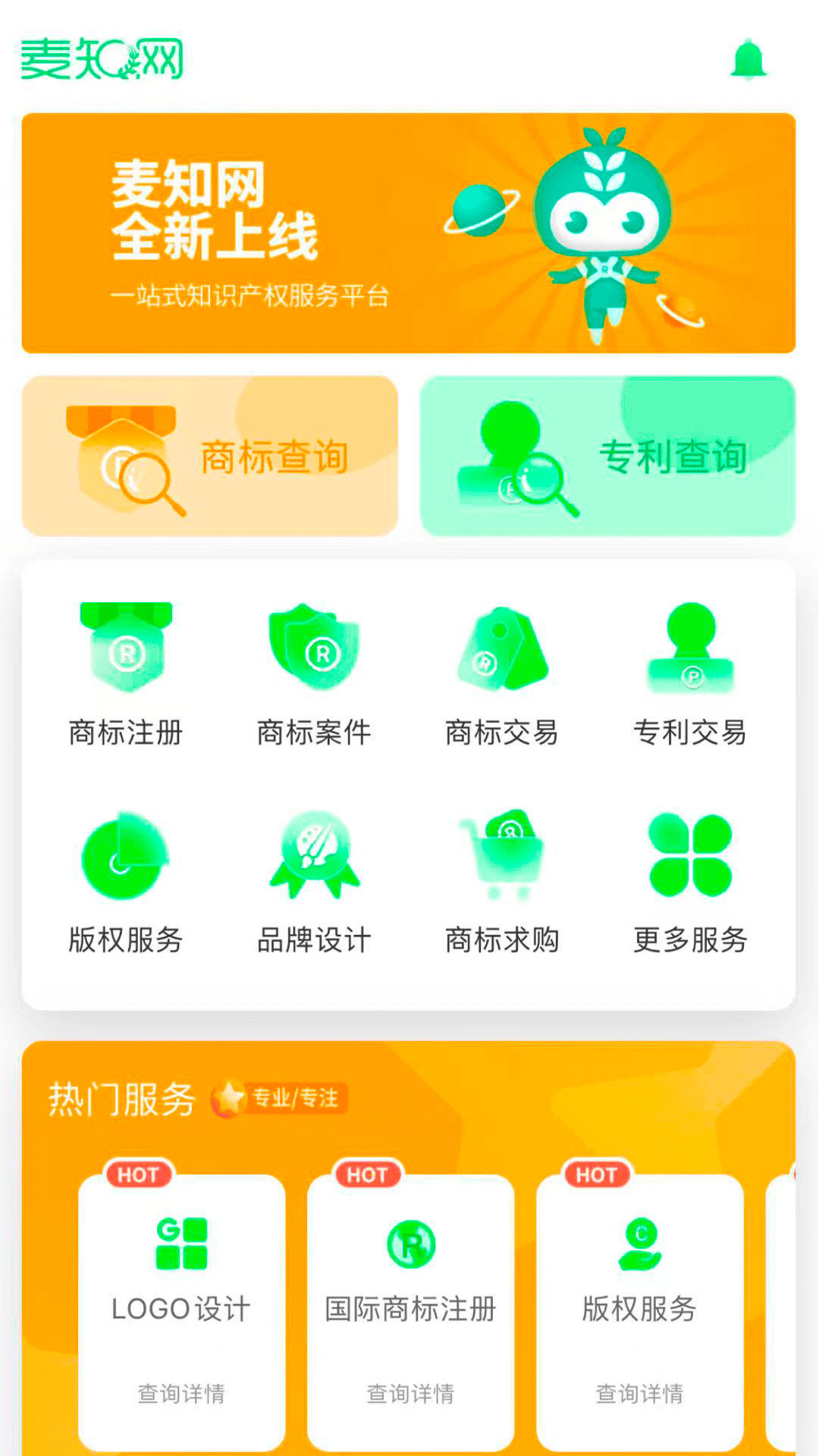819x1456 pixels.
Task: Open 商标查询 trademark search
Action: [210, 457]
